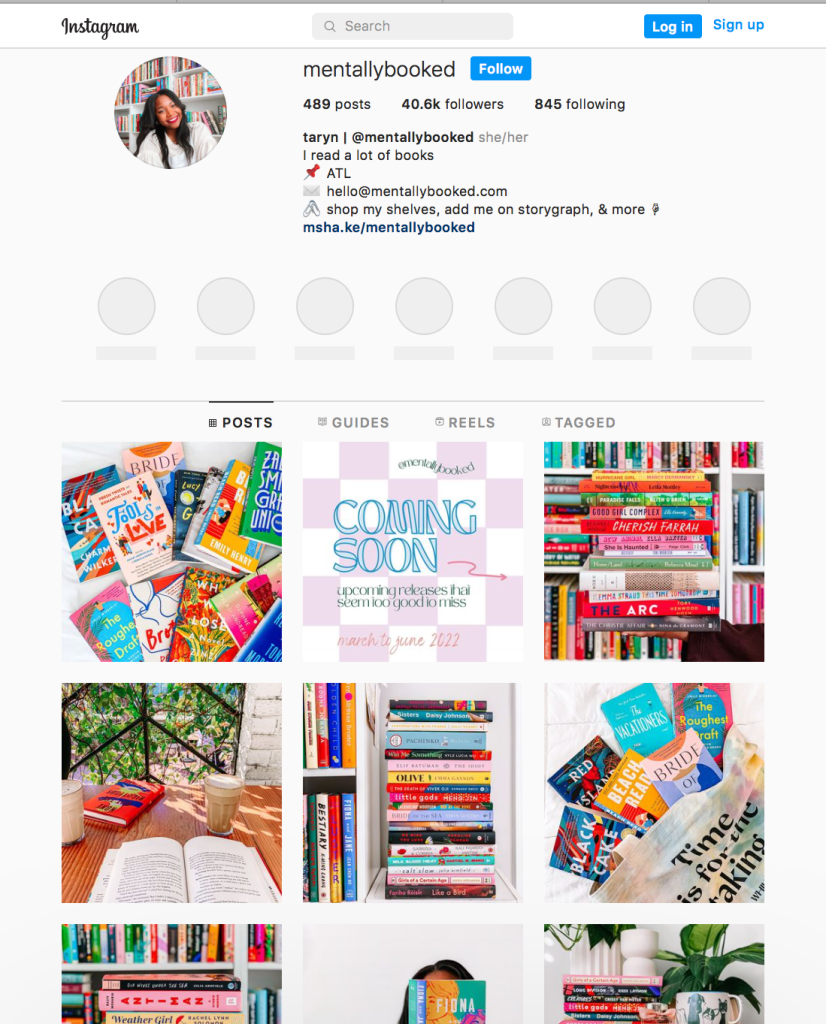Switch to the Guides tab
This screenshot has height=1024, width=826.
click(353, 423)
